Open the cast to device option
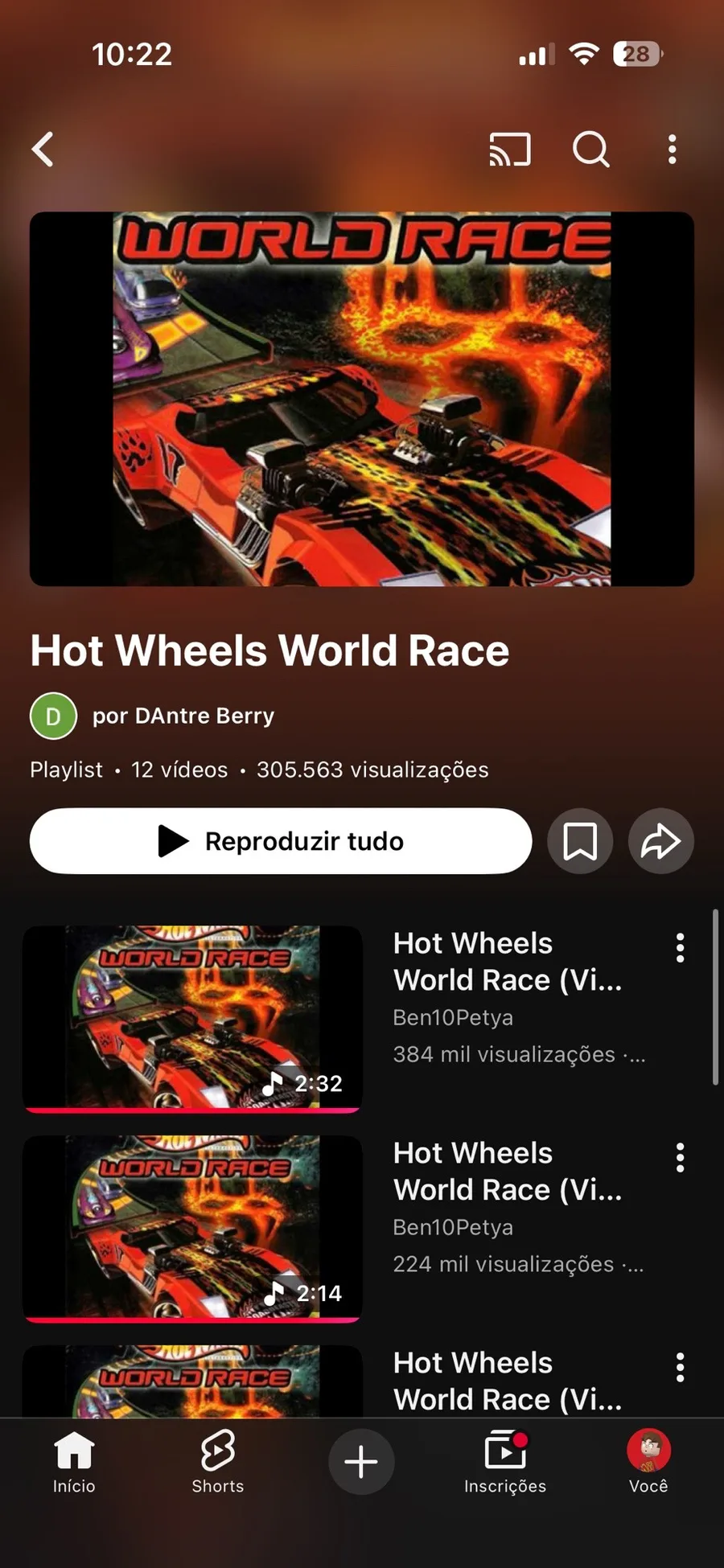The width and height of the screenshot is (724, 1568). (510, 150)
